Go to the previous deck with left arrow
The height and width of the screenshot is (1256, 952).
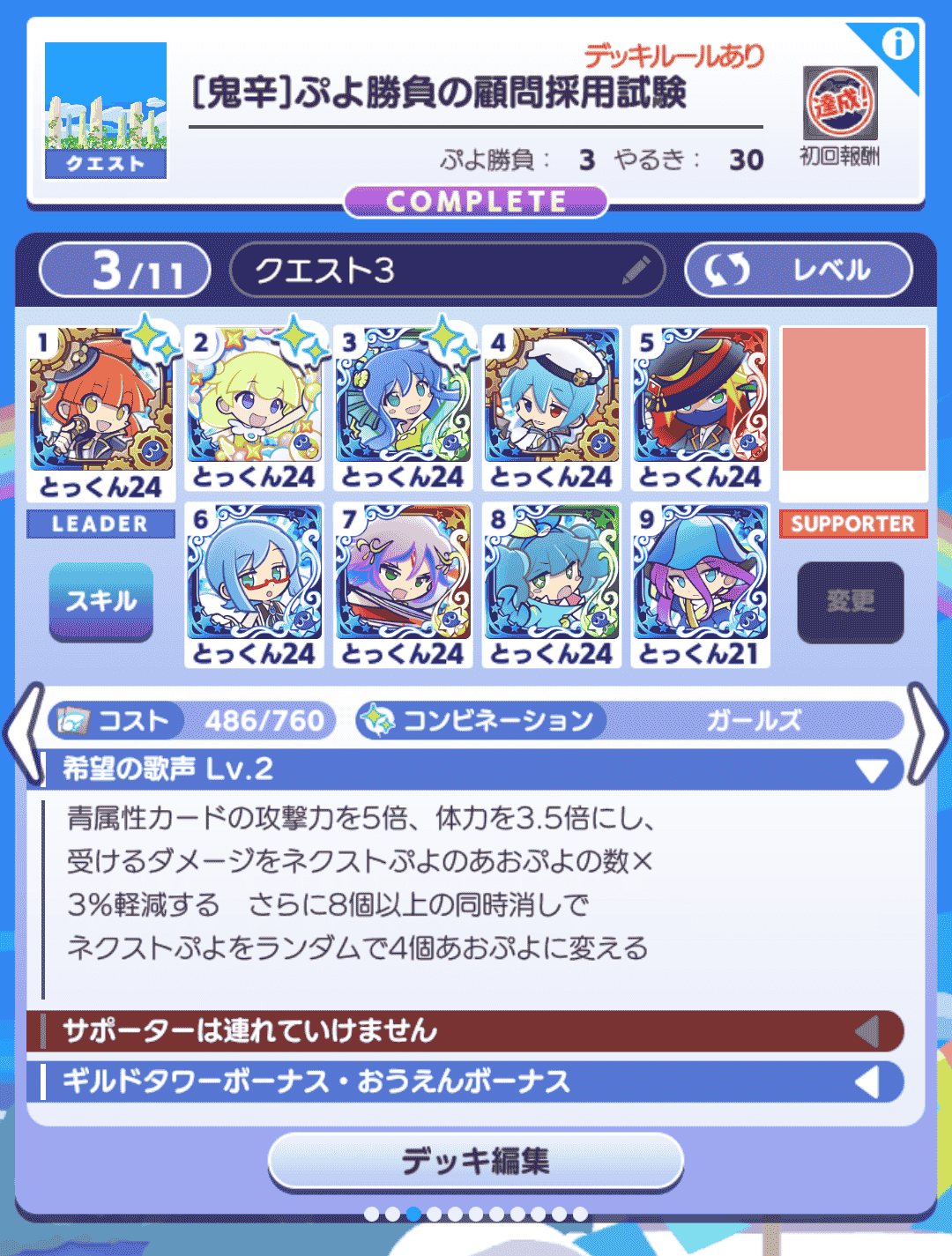pos(22,732)
